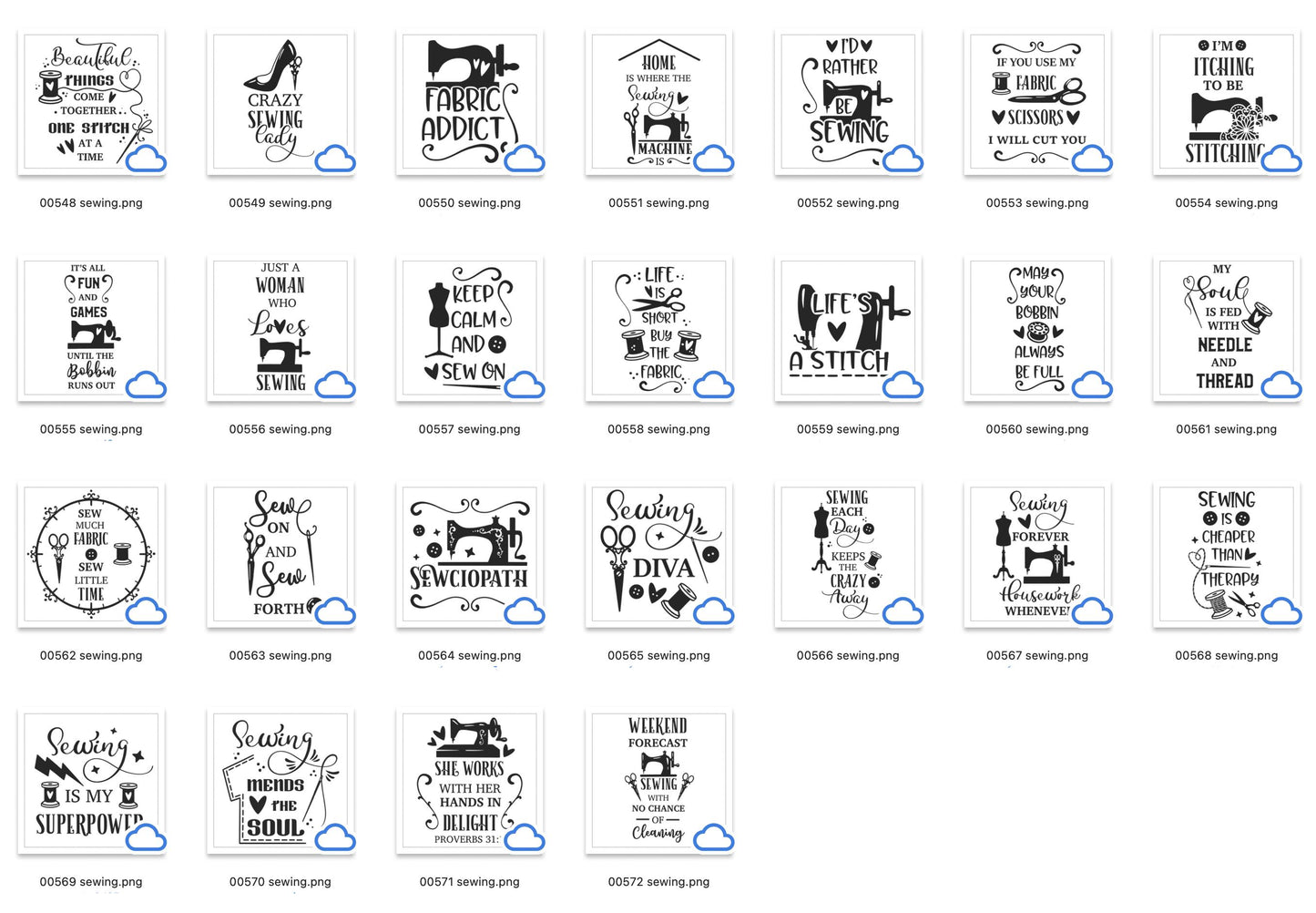The width and height of the screenshot is (1316, 913).
Task: Open 00559 sewing.png Life's A Stitch
Action: (848, 329)
